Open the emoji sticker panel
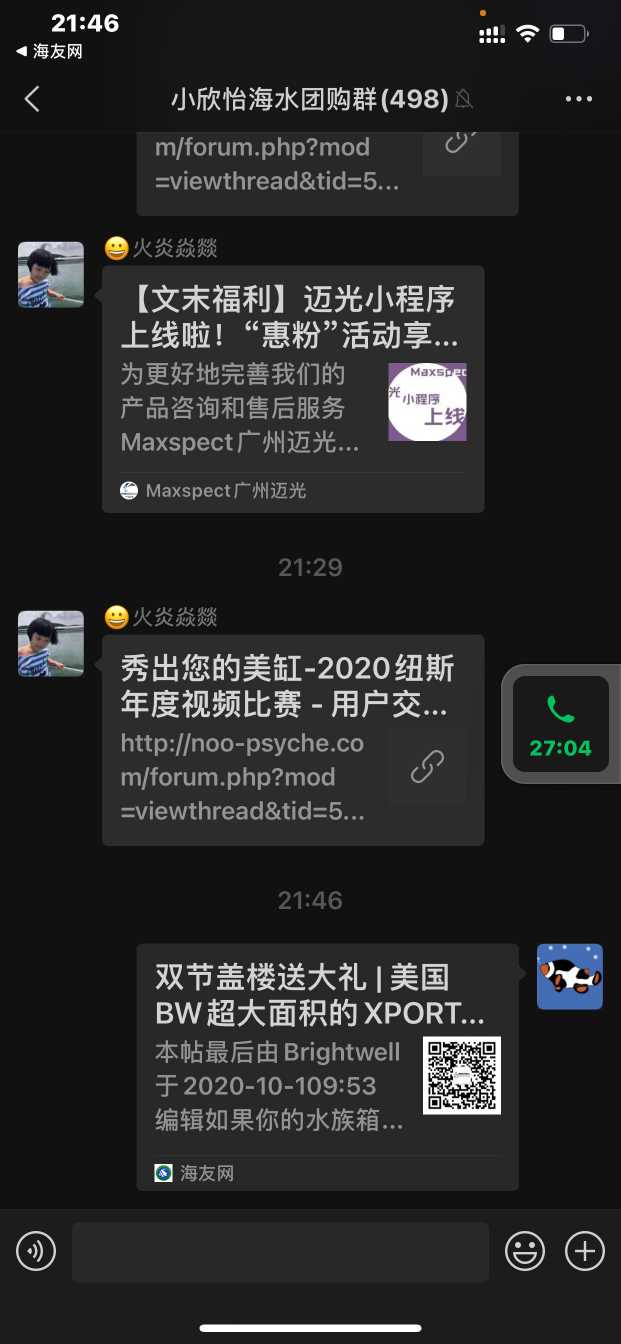621x1344 pixels. [x=525, y=1251]
